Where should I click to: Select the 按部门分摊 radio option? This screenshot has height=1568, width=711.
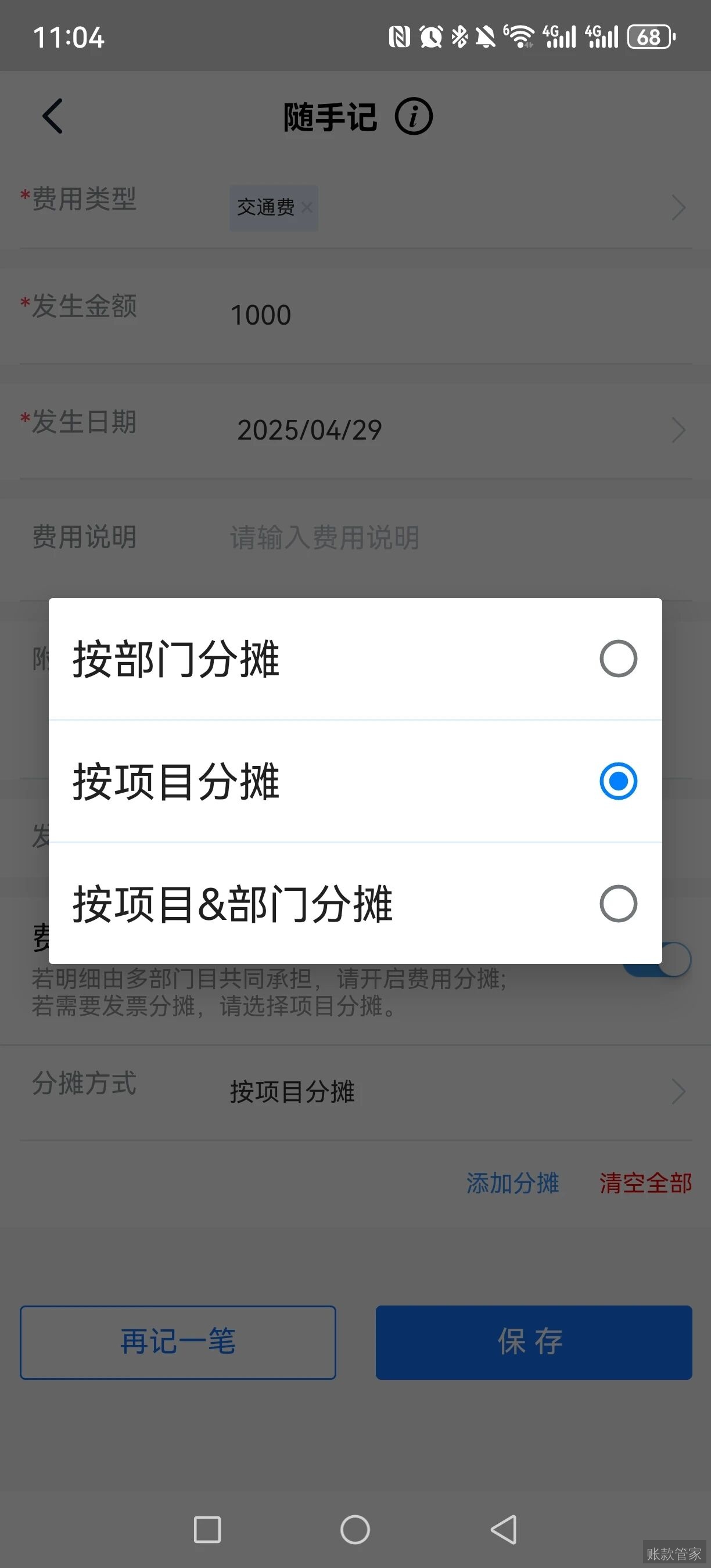click(617, 659)
